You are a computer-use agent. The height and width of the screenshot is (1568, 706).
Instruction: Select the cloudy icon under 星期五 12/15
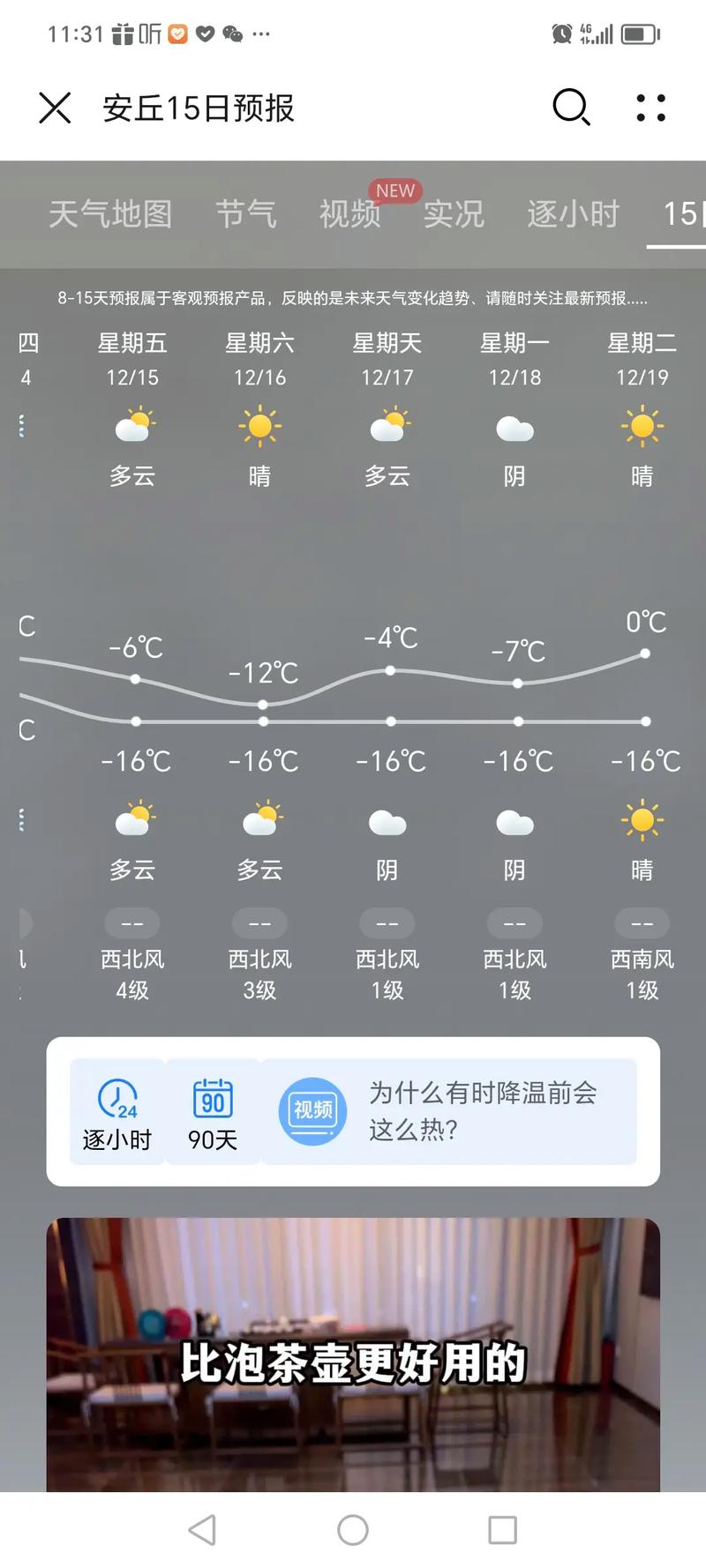(x=132, y=426)
